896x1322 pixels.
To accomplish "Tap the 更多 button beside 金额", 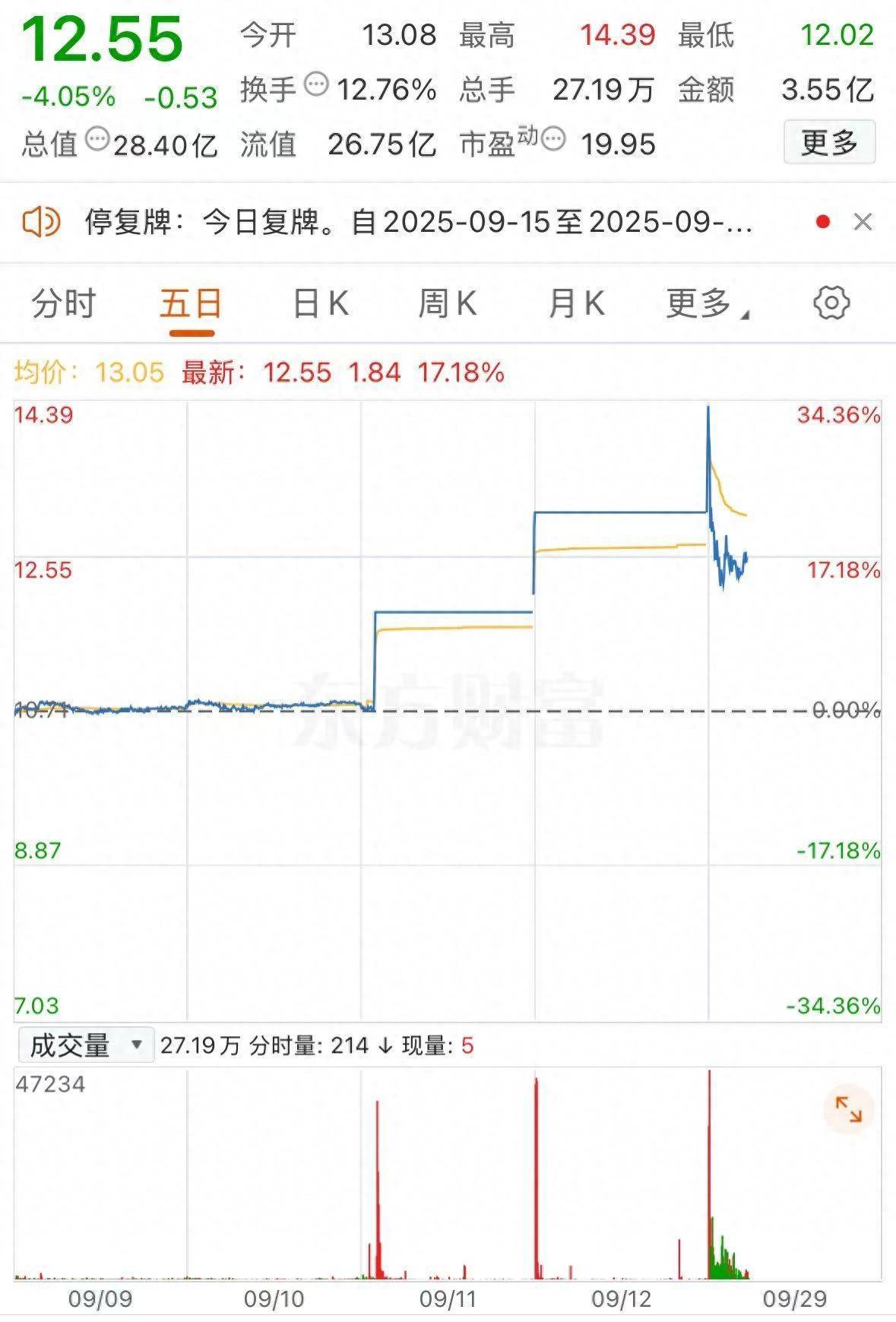I will point(829,142).
